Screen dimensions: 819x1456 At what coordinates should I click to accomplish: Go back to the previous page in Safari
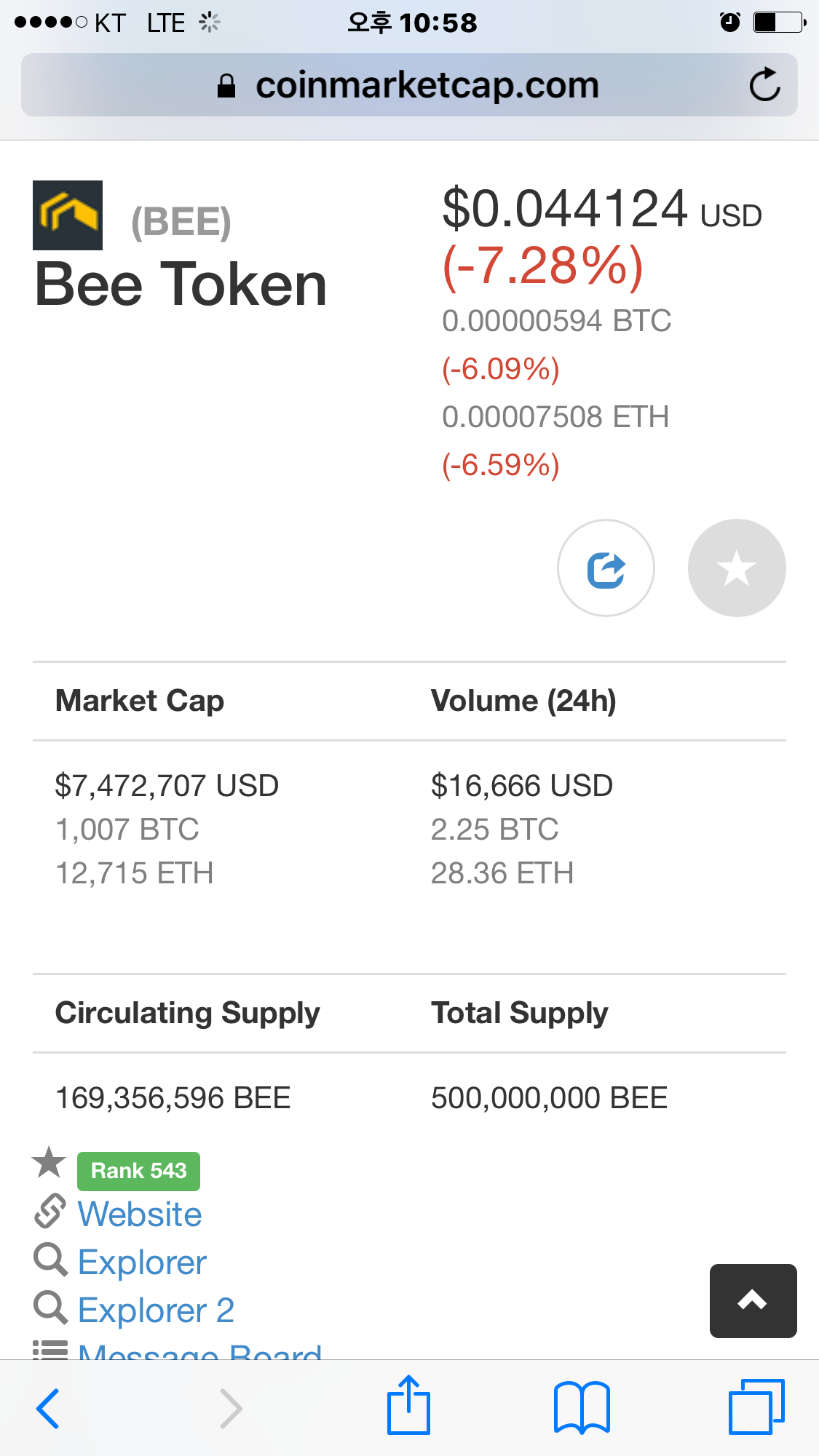click(x=48, y=1409)
